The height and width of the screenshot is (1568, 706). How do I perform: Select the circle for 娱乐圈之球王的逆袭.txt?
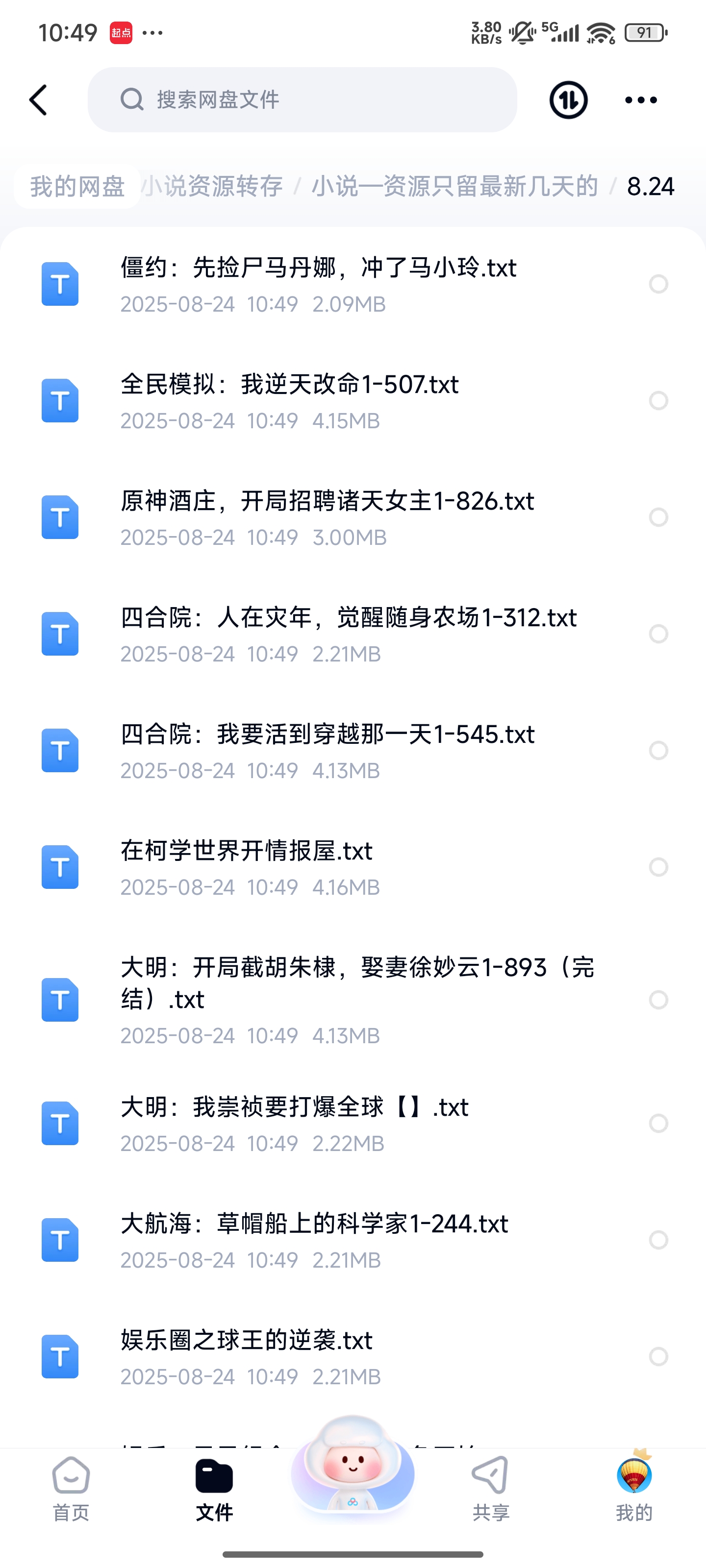tap(658, 1356)
